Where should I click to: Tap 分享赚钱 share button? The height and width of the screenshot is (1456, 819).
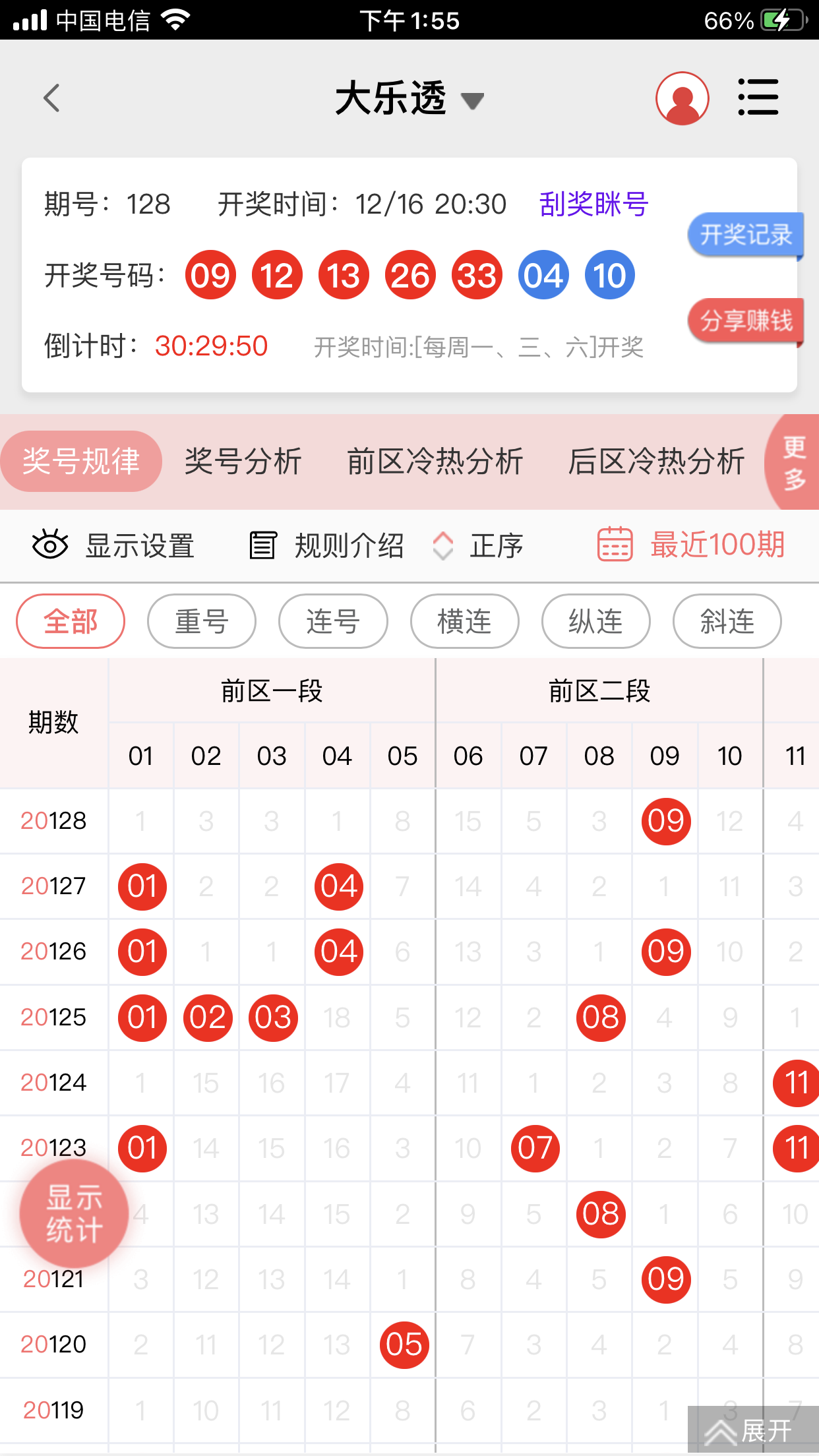[746, 321]
